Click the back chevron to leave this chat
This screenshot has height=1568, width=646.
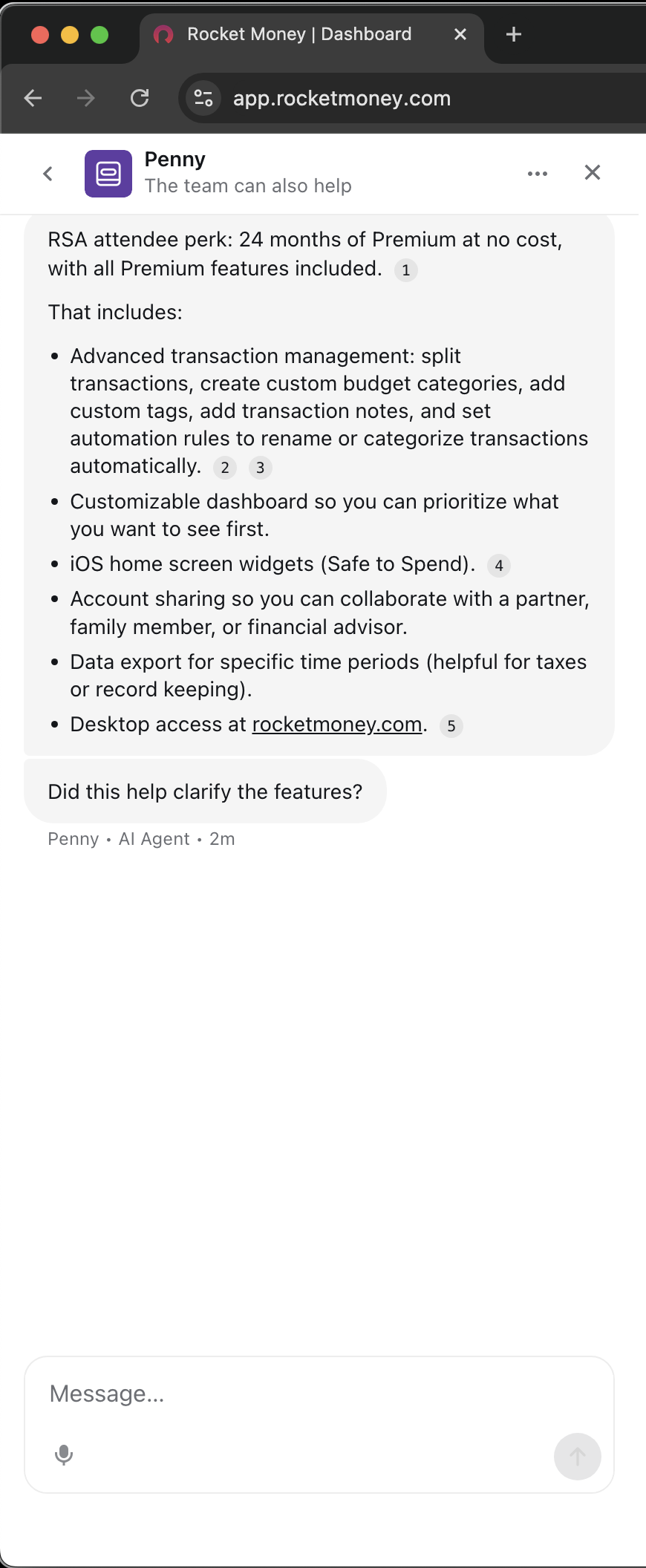(x=47, y=173)
